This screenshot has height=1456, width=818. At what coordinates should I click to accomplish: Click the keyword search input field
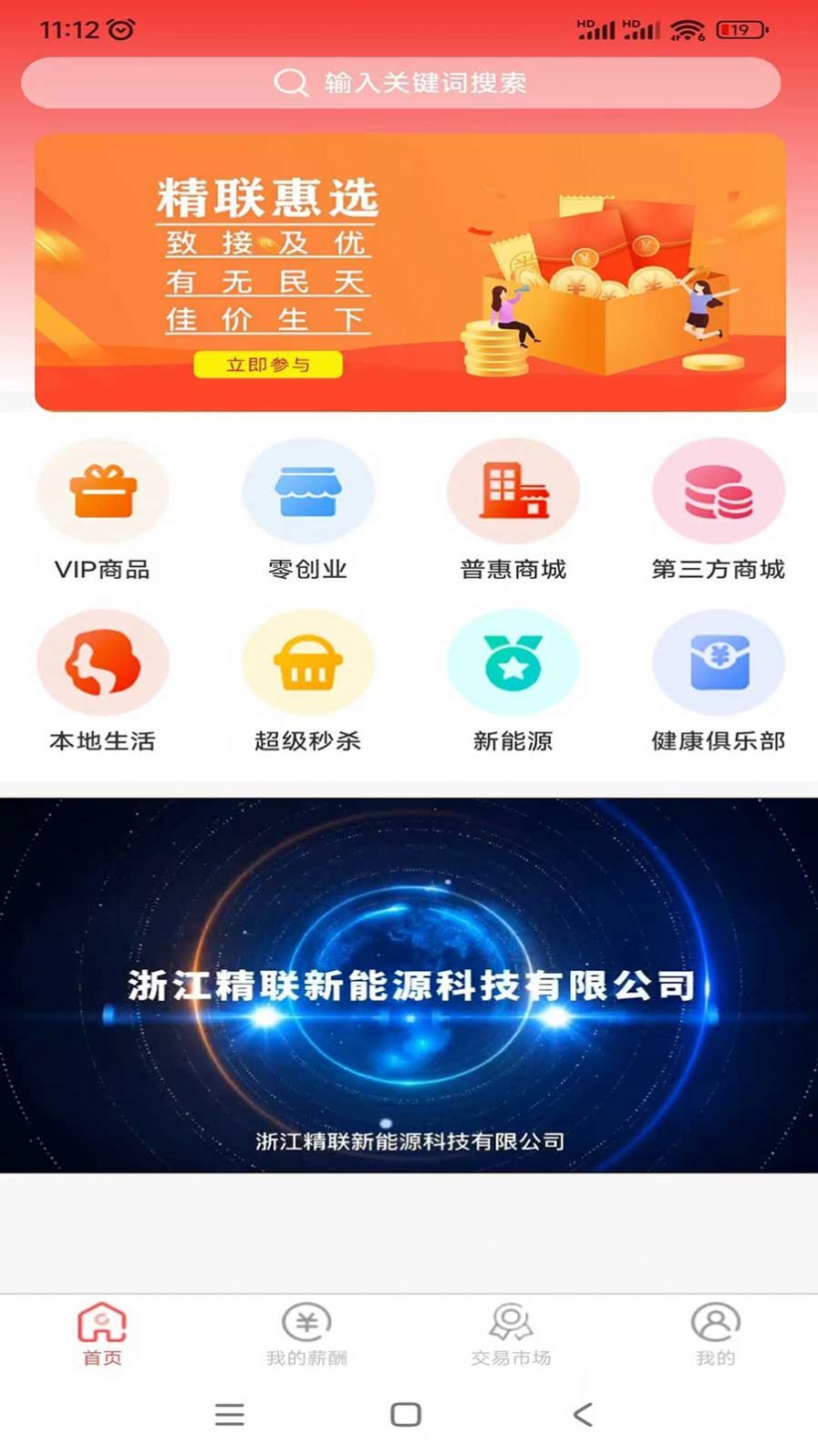point(409,82)
